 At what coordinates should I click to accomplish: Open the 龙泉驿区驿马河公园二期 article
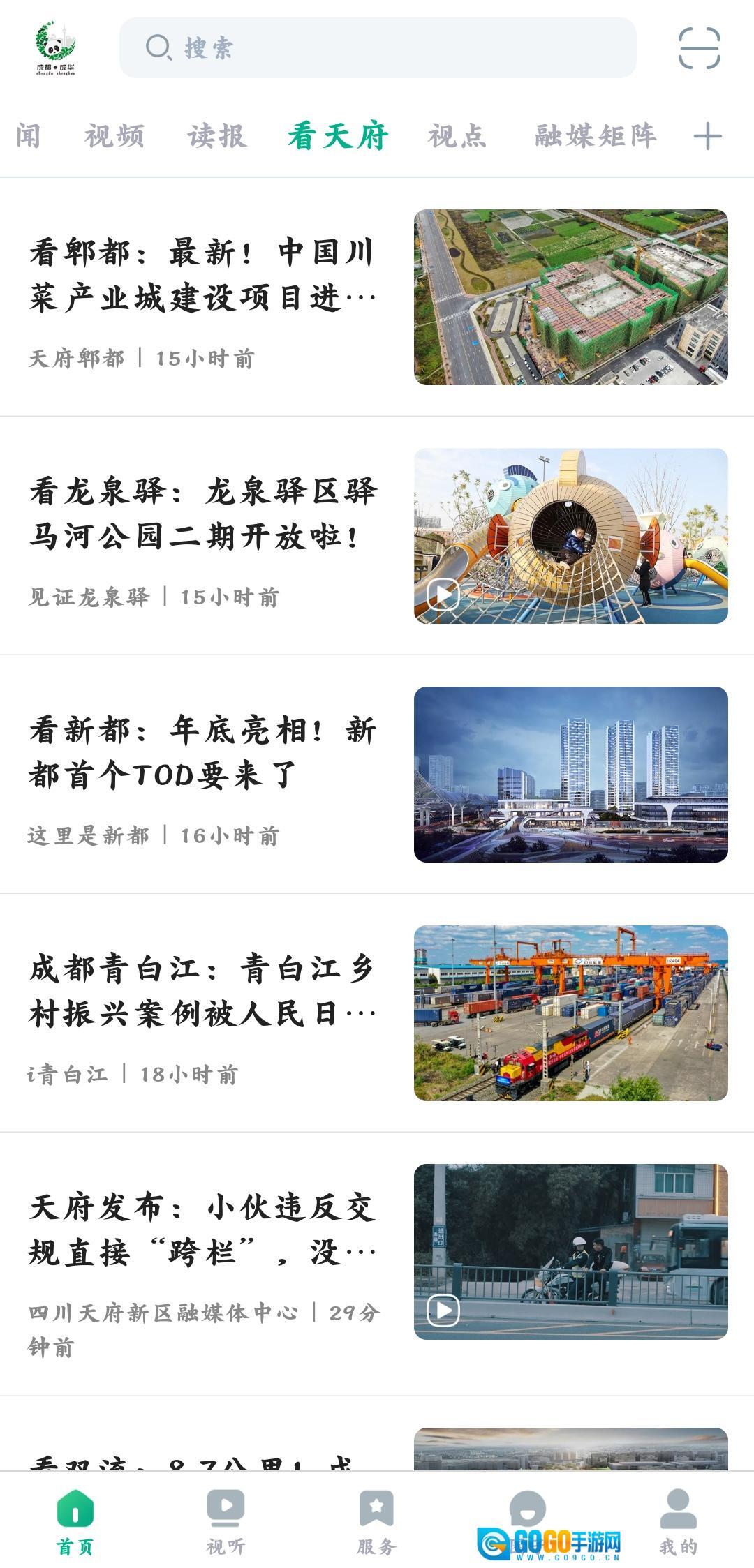pyautogui.click(x=202, y=514)
